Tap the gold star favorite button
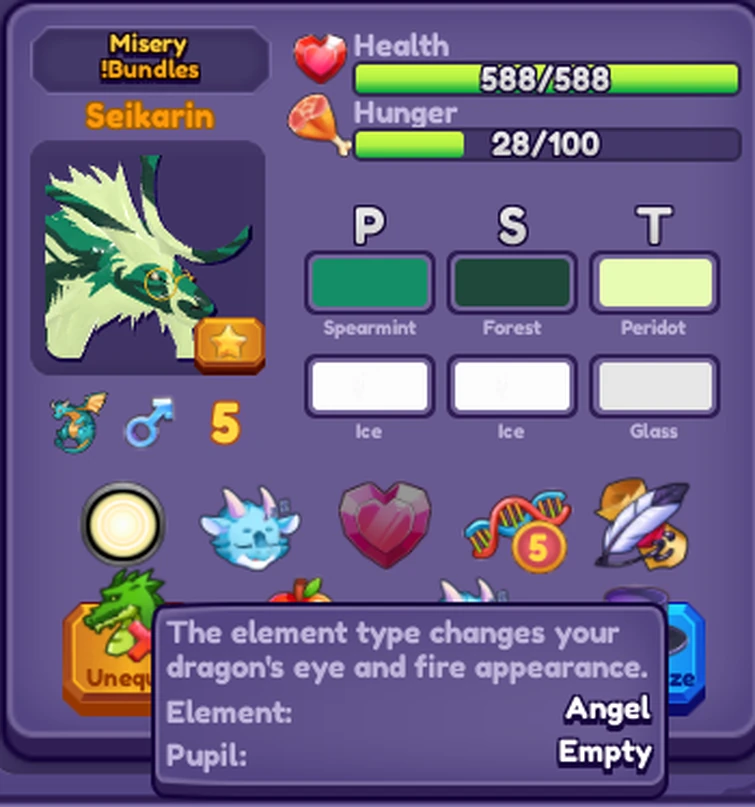Screen dimensions: 755x807 click(x=229, y=345)
